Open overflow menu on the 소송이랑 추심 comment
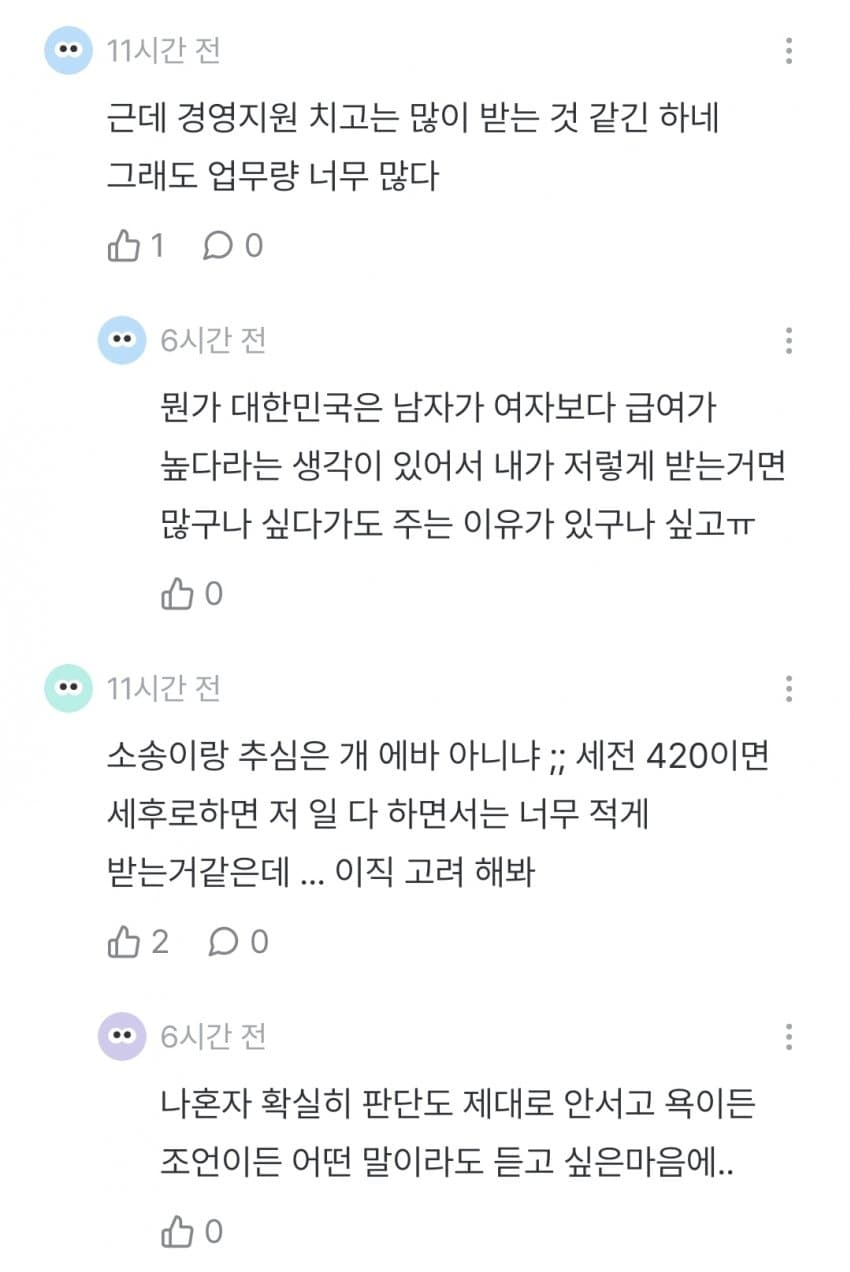The image size is (850, 1272). [x=789, y=688]
